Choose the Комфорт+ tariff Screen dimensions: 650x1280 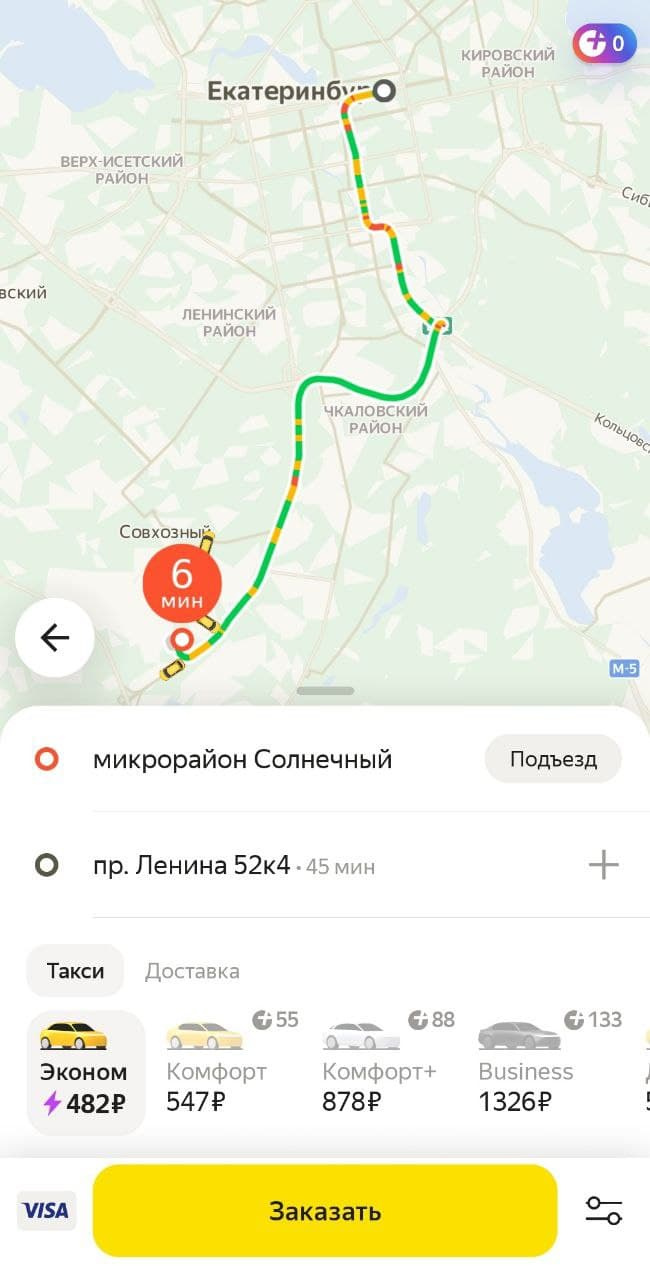point(380,1073)
